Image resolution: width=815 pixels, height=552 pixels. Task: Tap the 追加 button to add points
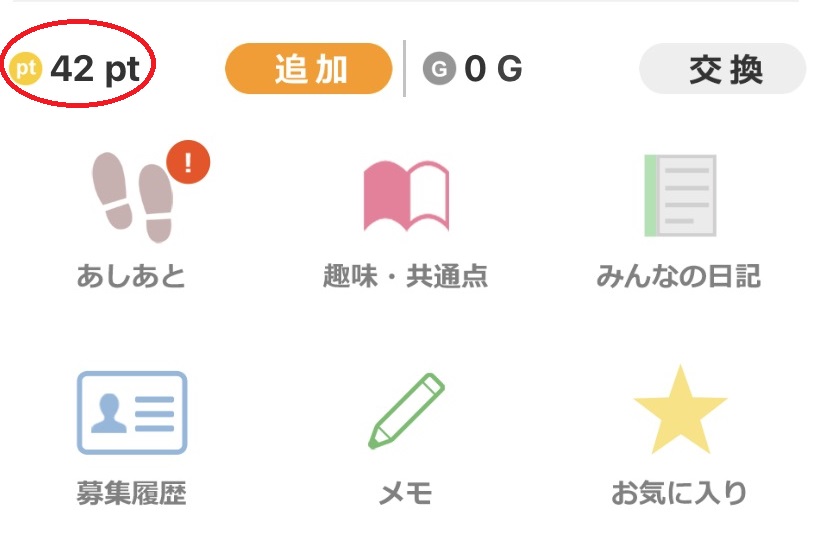[x=308, y=69]
